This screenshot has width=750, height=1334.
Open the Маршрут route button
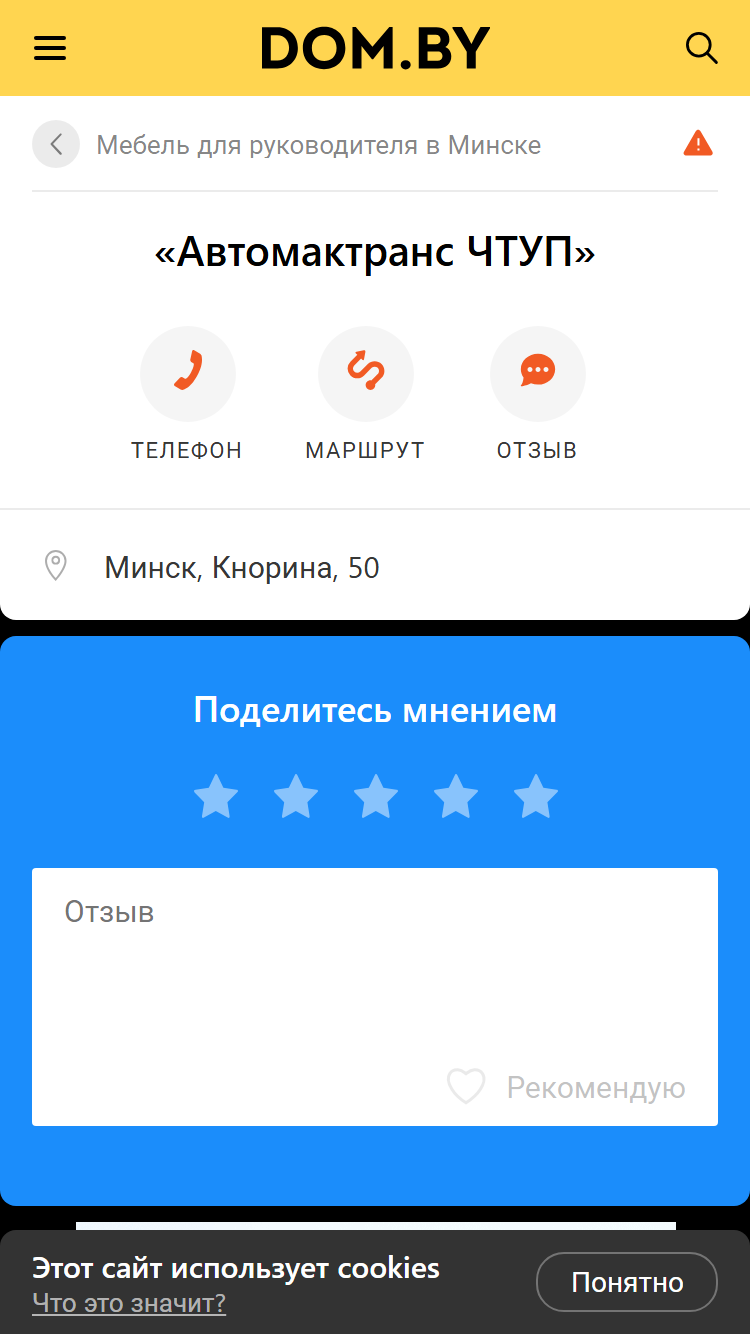click(x=365, y=394)
